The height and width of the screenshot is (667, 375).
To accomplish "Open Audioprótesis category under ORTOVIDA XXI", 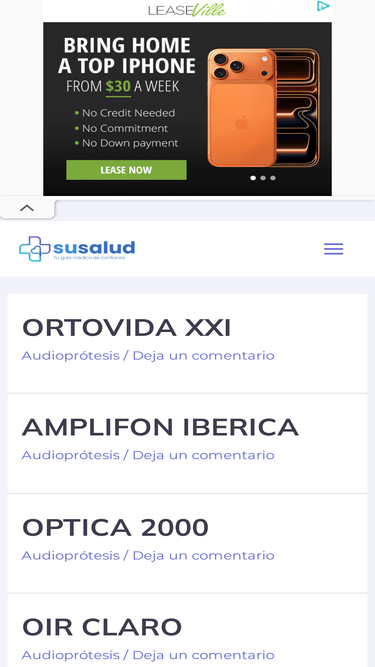I will click(x=71, y=356).
